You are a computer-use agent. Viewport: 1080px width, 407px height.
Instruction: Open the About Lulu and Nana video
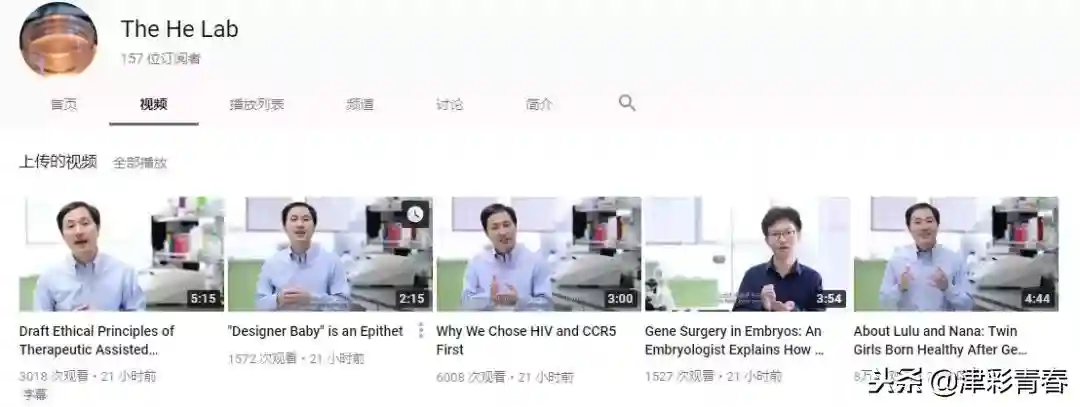pyautogui.click(x=956, y=254)
